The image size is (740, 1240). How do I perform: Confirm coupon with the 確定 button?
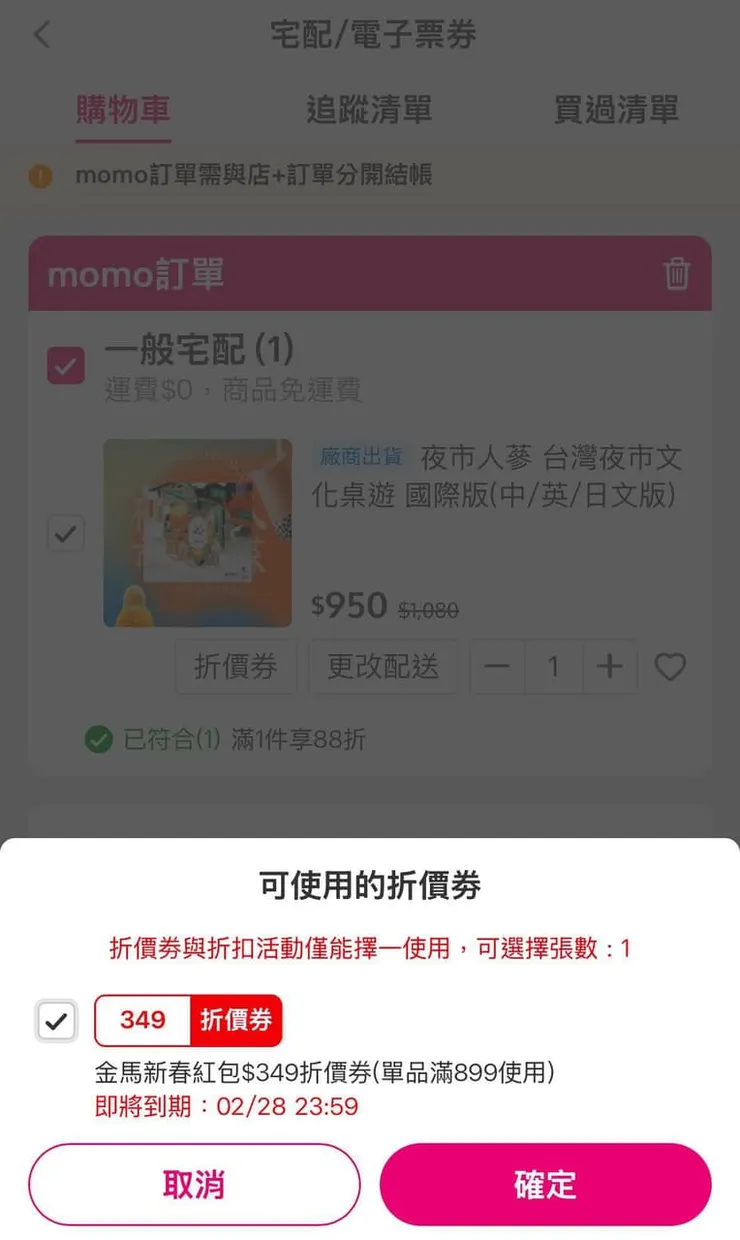click(545, 1184)
